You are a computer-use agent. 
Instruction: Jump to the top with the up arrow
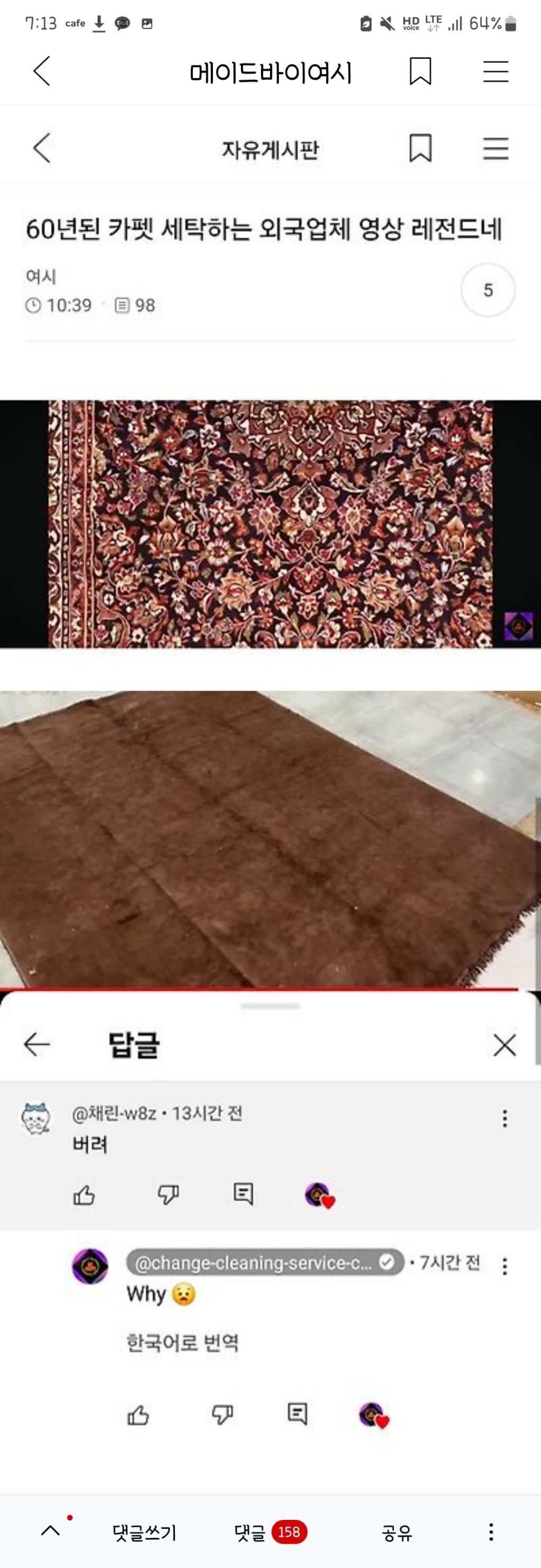click(x=51, y=1531)
